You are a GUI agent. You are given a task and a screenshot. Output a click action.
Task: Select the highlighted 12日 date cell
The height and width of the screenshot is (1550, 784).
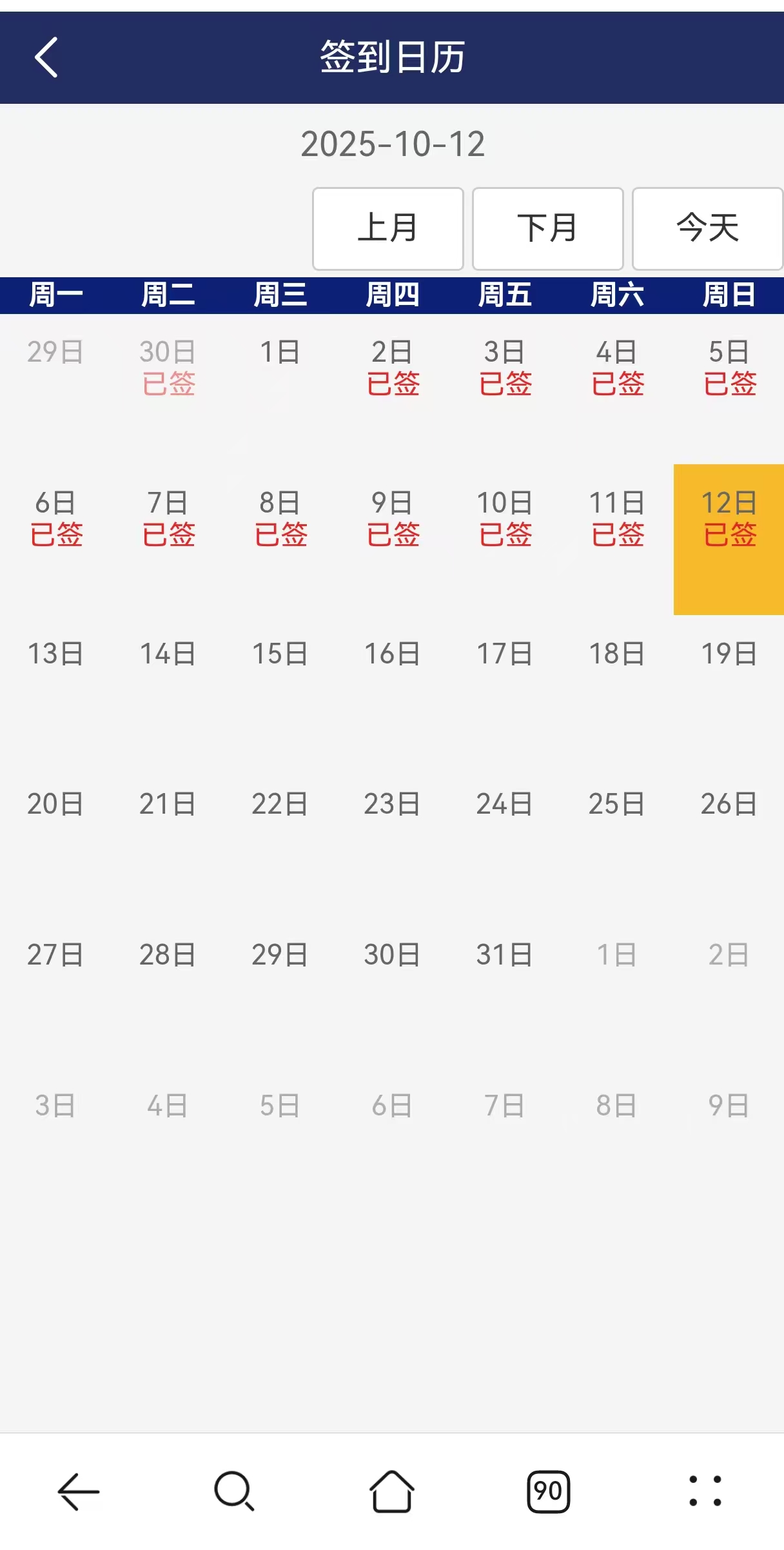(729, 538)
